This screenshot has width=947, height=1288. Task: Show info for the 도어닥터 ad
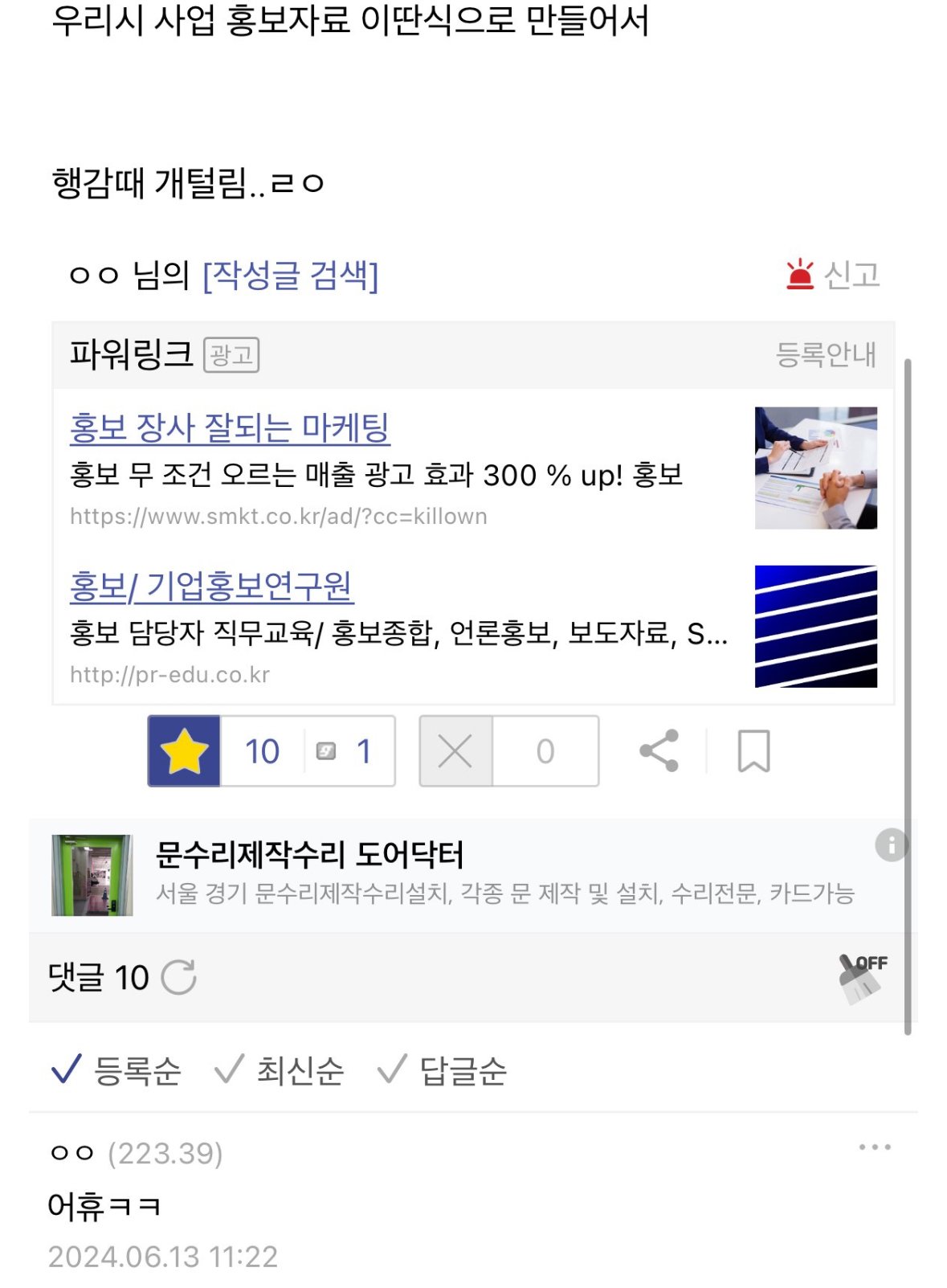pos(891,845)
